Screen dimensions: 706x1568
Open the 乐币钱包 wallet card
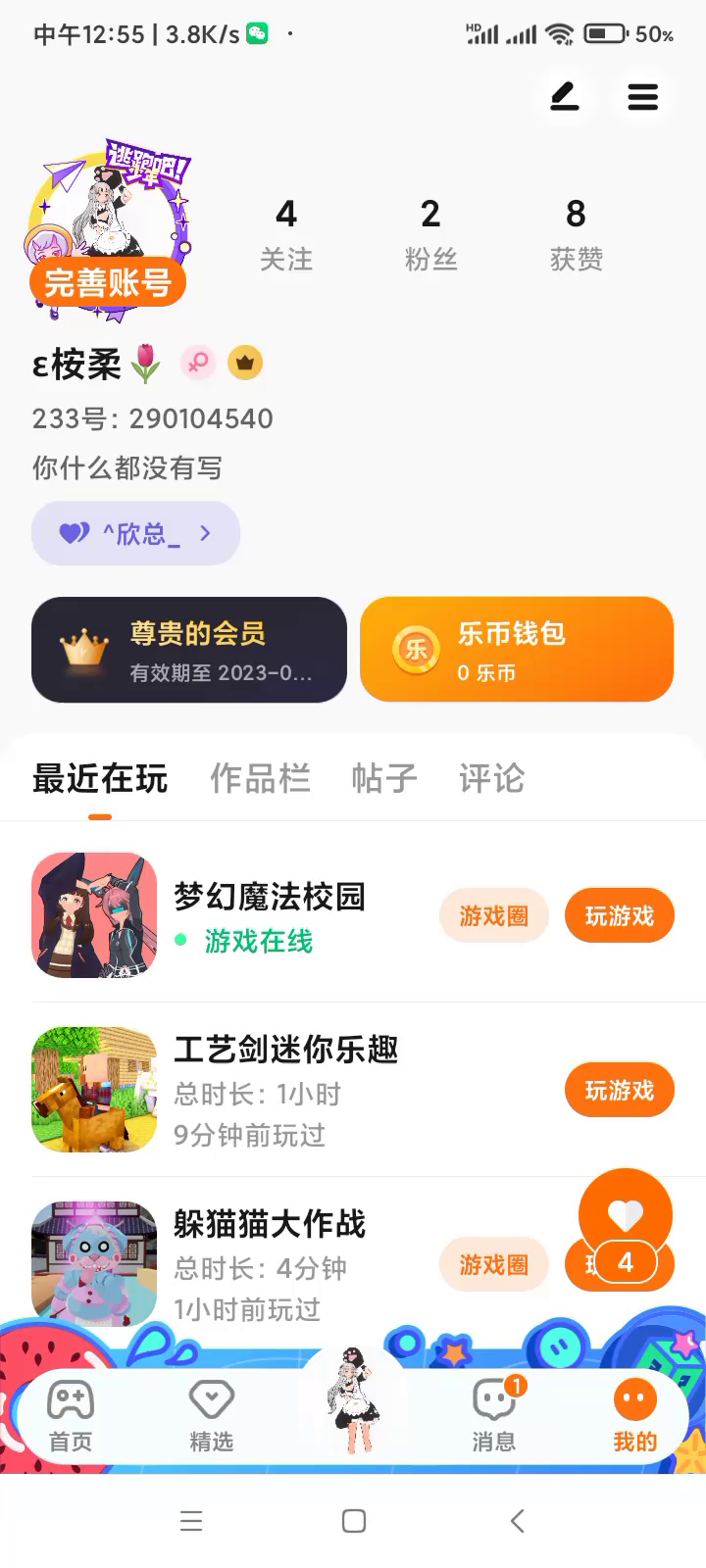click(x=517, y=650)
